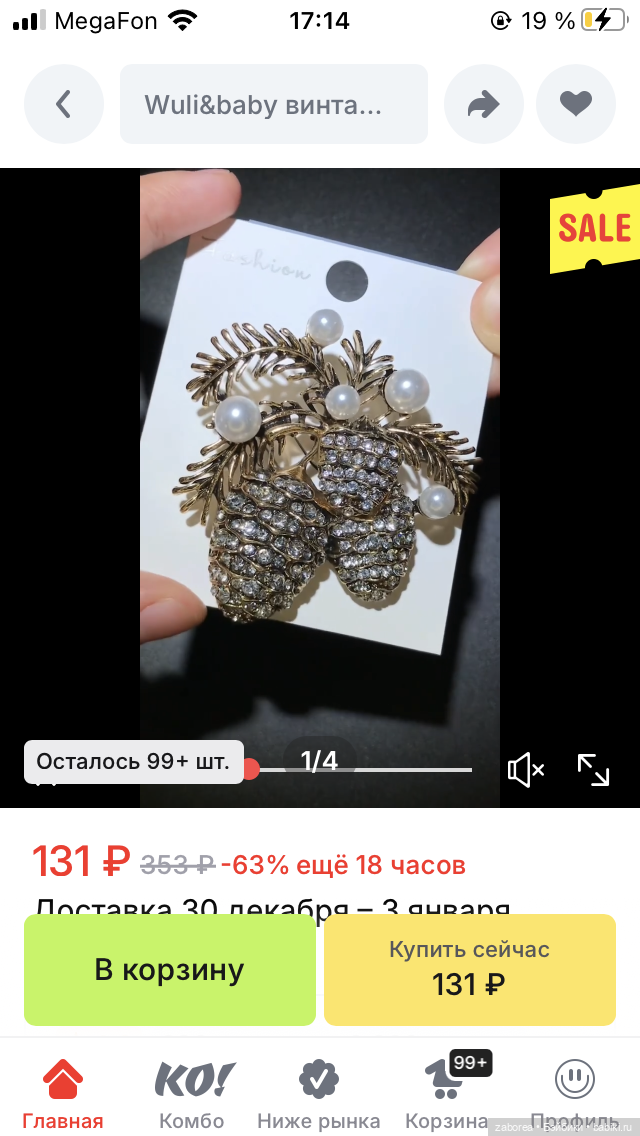Add the product to favorites
Image resolution: width=640 pixels, height=1136 pixels.
click(x=576, y=104)
